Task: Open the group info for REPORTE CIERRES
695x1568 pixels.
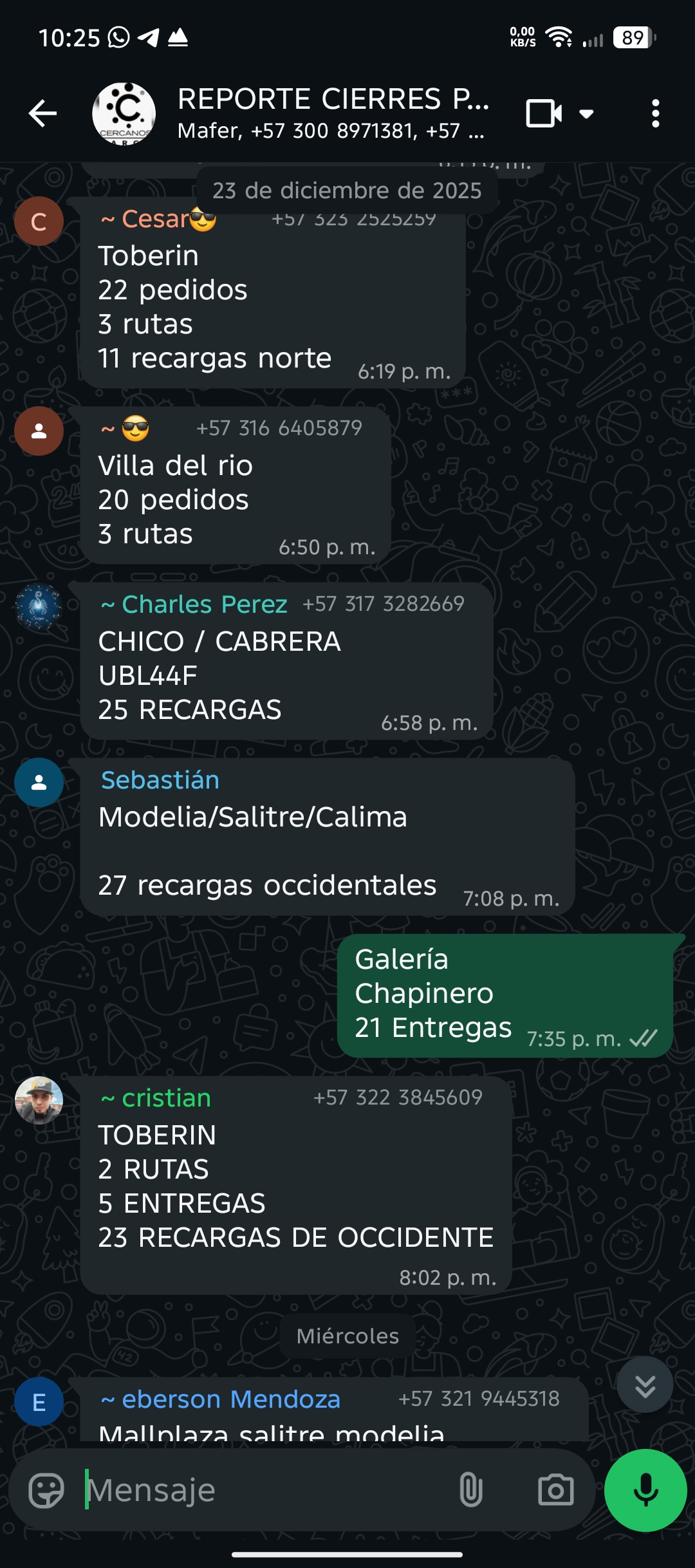Action: click(332, 113)
